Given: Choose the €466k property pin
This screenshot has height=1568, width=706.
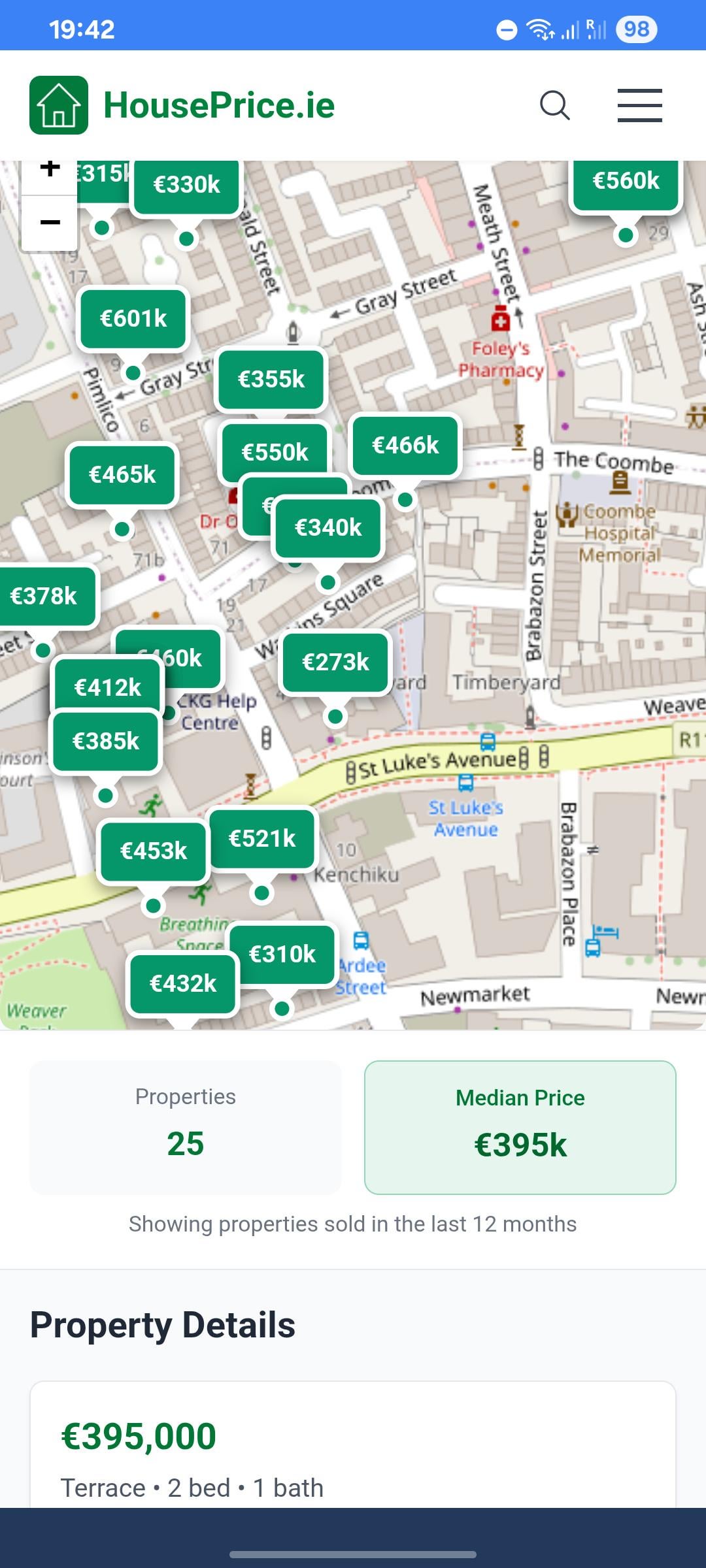Looking at the screenshot, I should coord(405,446).
